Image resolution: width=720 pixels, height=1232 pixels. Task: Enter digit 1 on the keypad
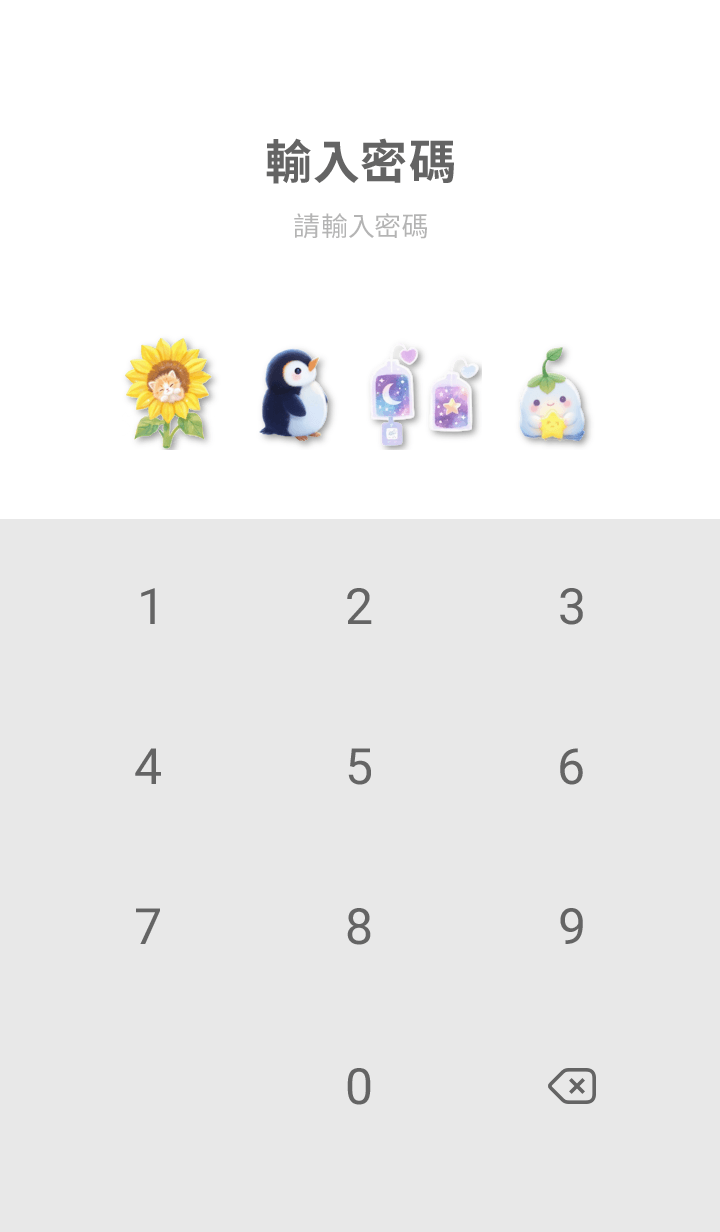(x=149, y=607)
